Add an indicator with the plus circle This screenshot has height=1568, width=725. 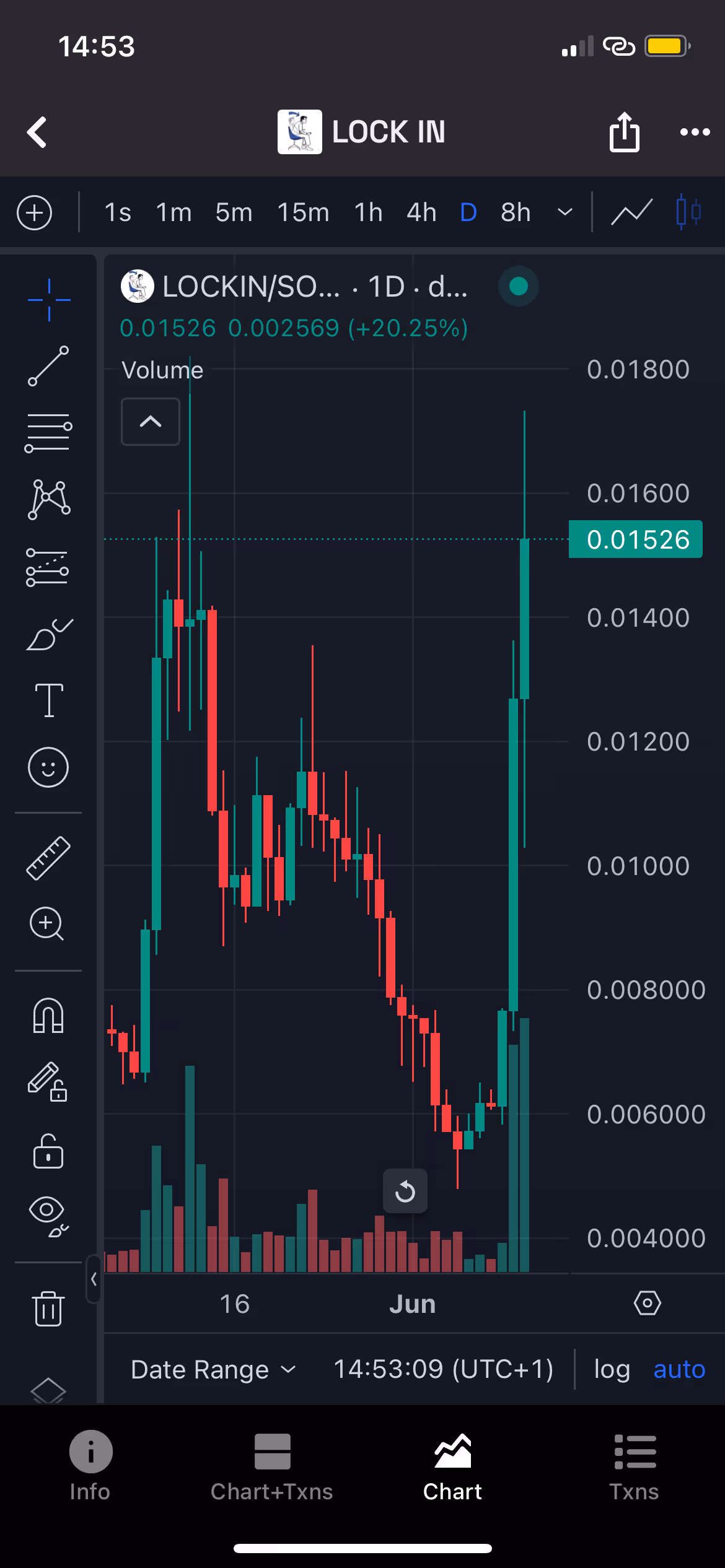coord(35,212)
